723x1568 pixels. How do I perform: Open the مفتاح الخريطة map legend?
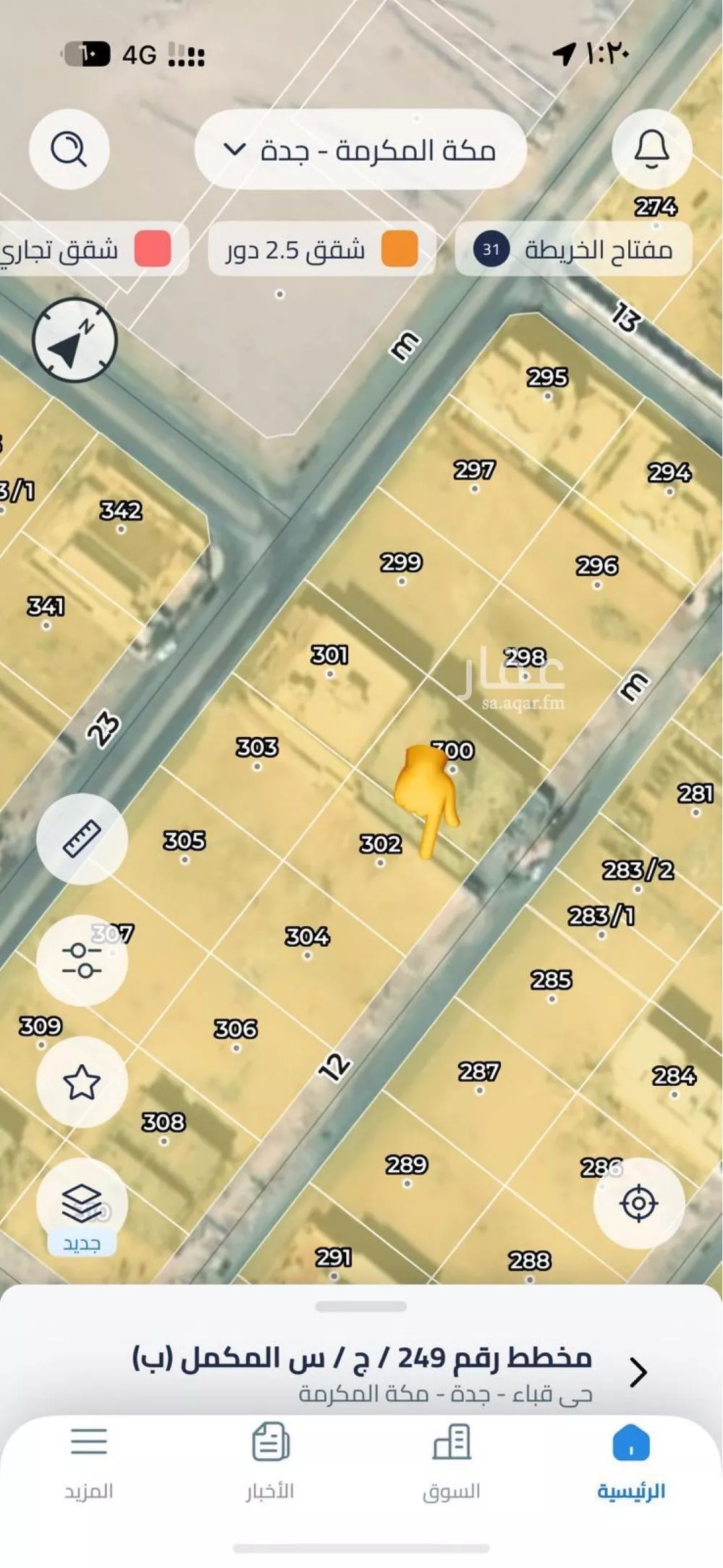[x=573, y=250]
